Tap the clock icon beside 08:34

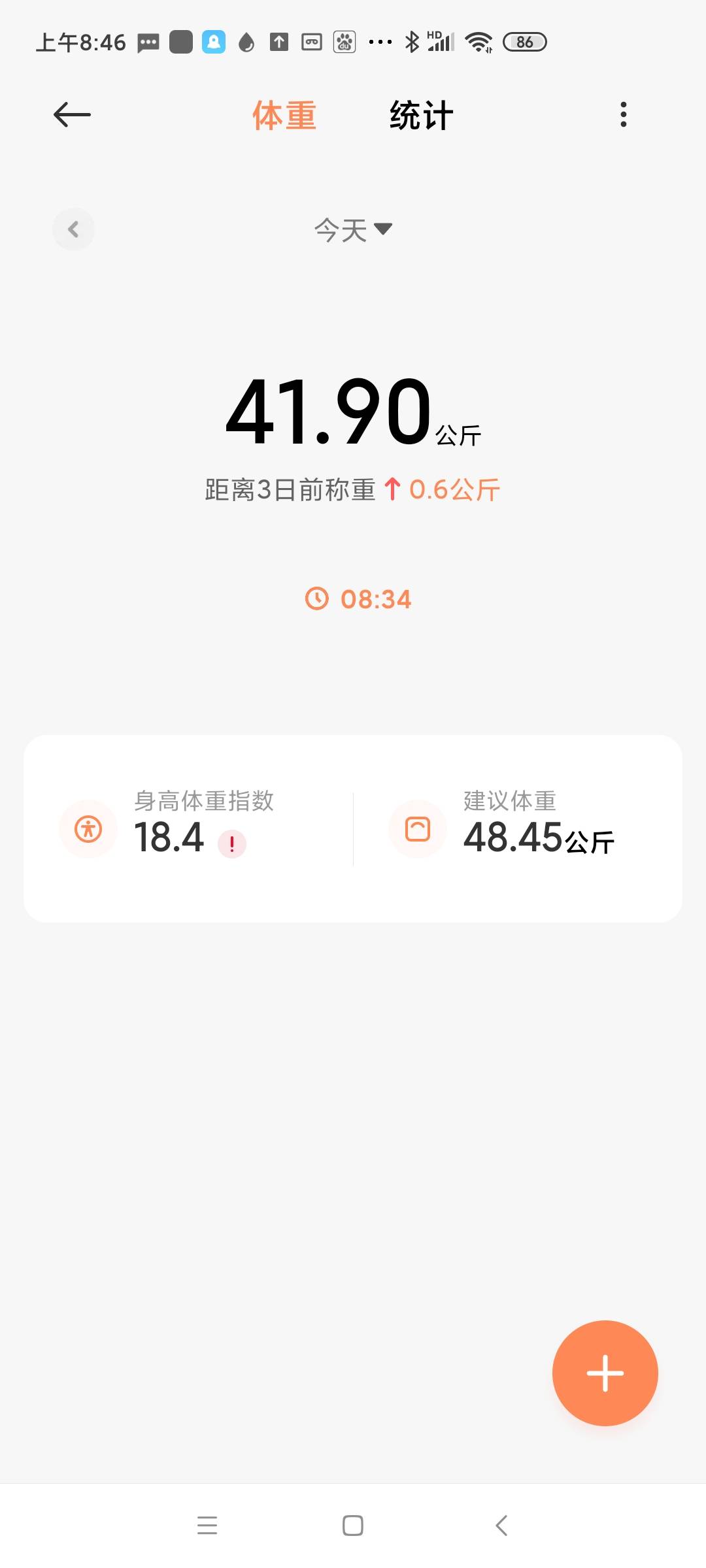pyautogui.click(x=316, y=599)
